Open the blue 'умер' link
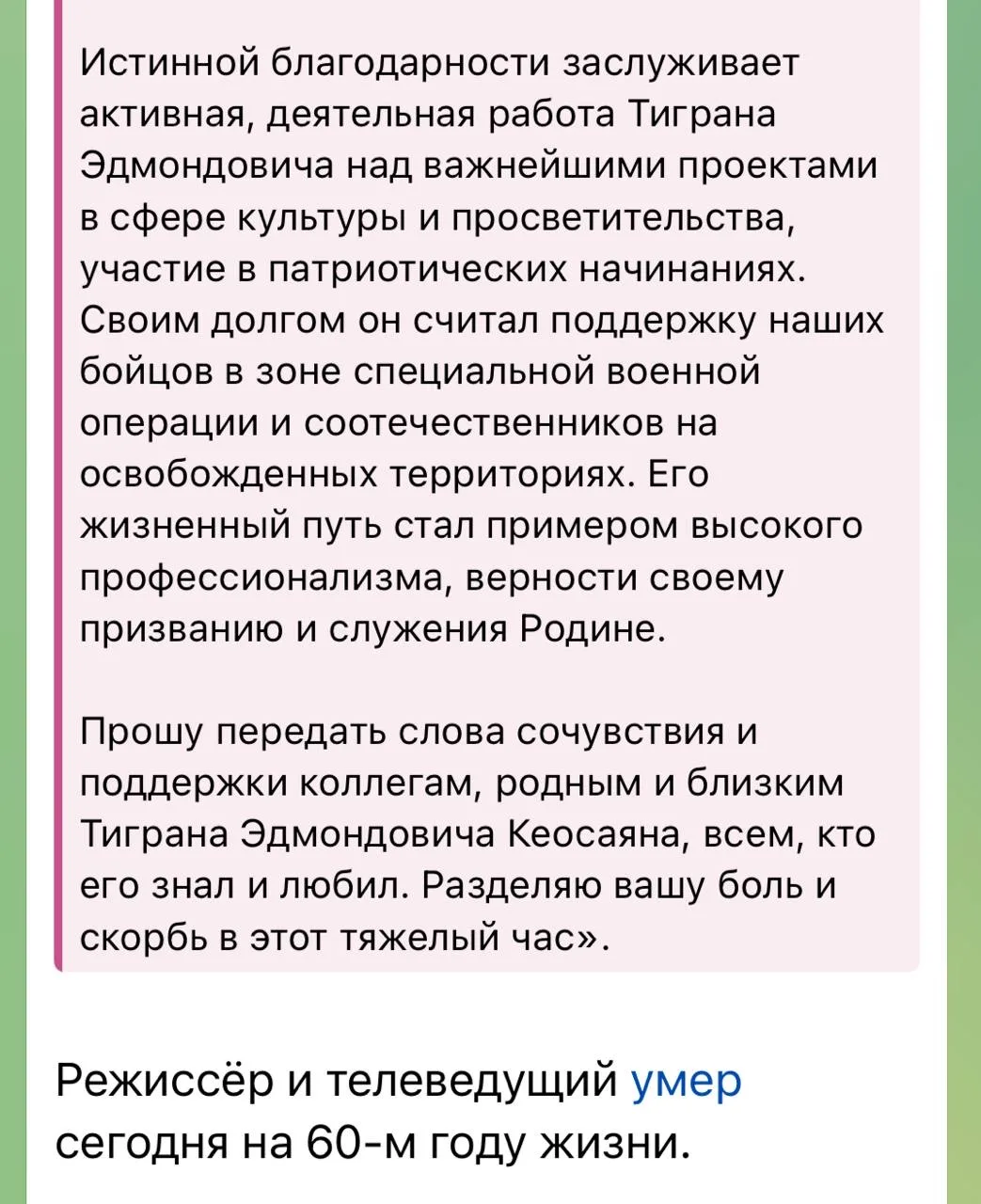981x1204 pixels. 686,1083
